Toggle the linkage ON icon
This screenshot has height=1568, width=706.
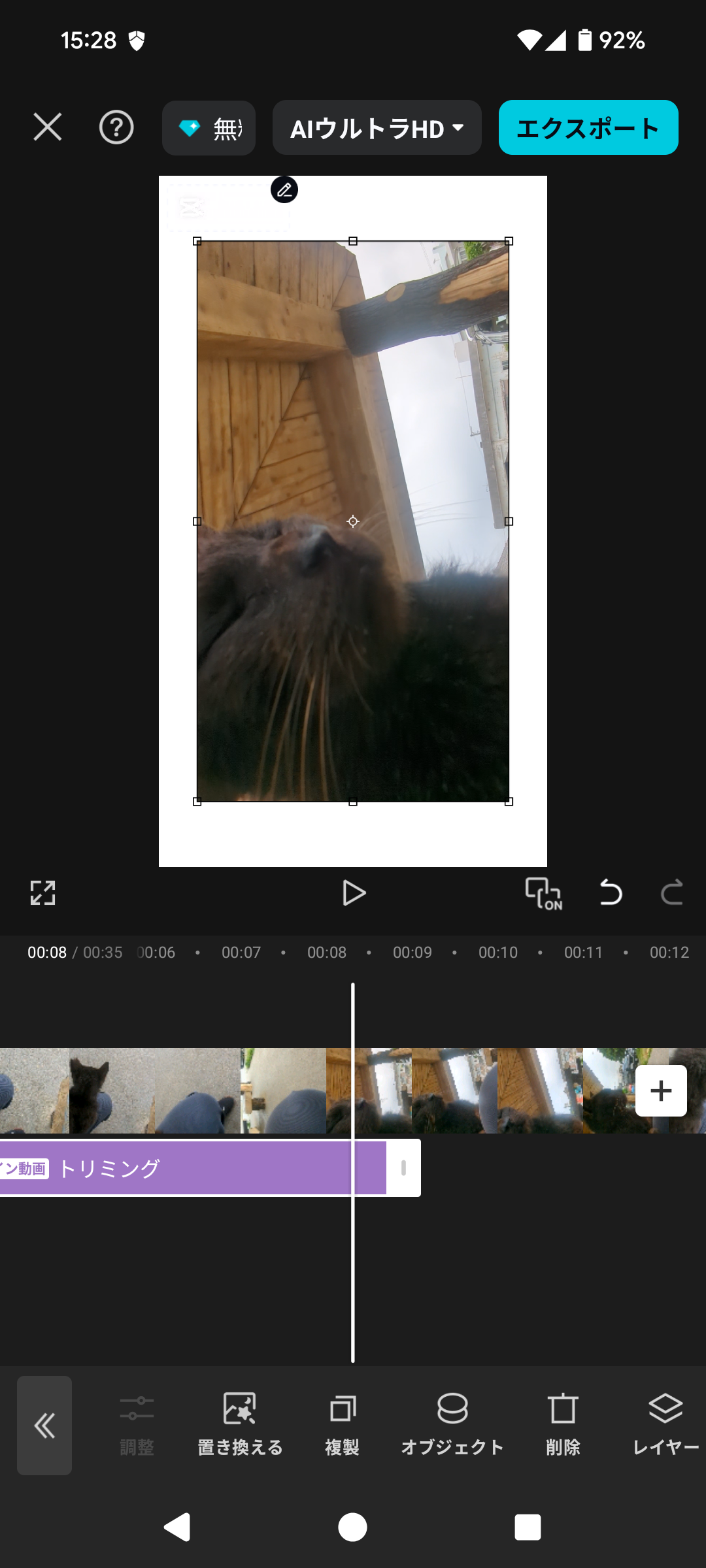click(x=543, y=893)
